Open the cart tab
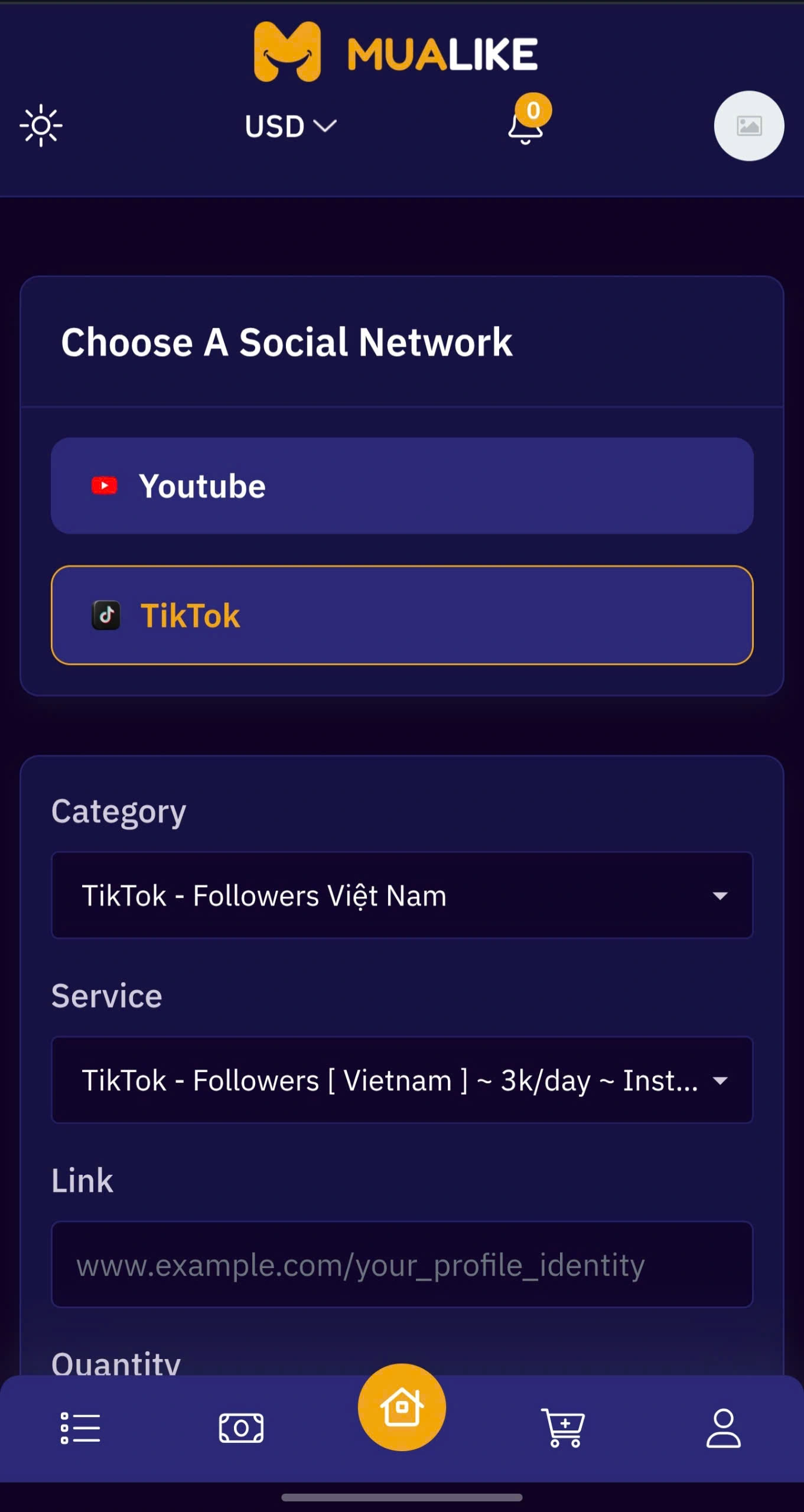This screenshot has height=1512, width=804. tap(563, 1428)
